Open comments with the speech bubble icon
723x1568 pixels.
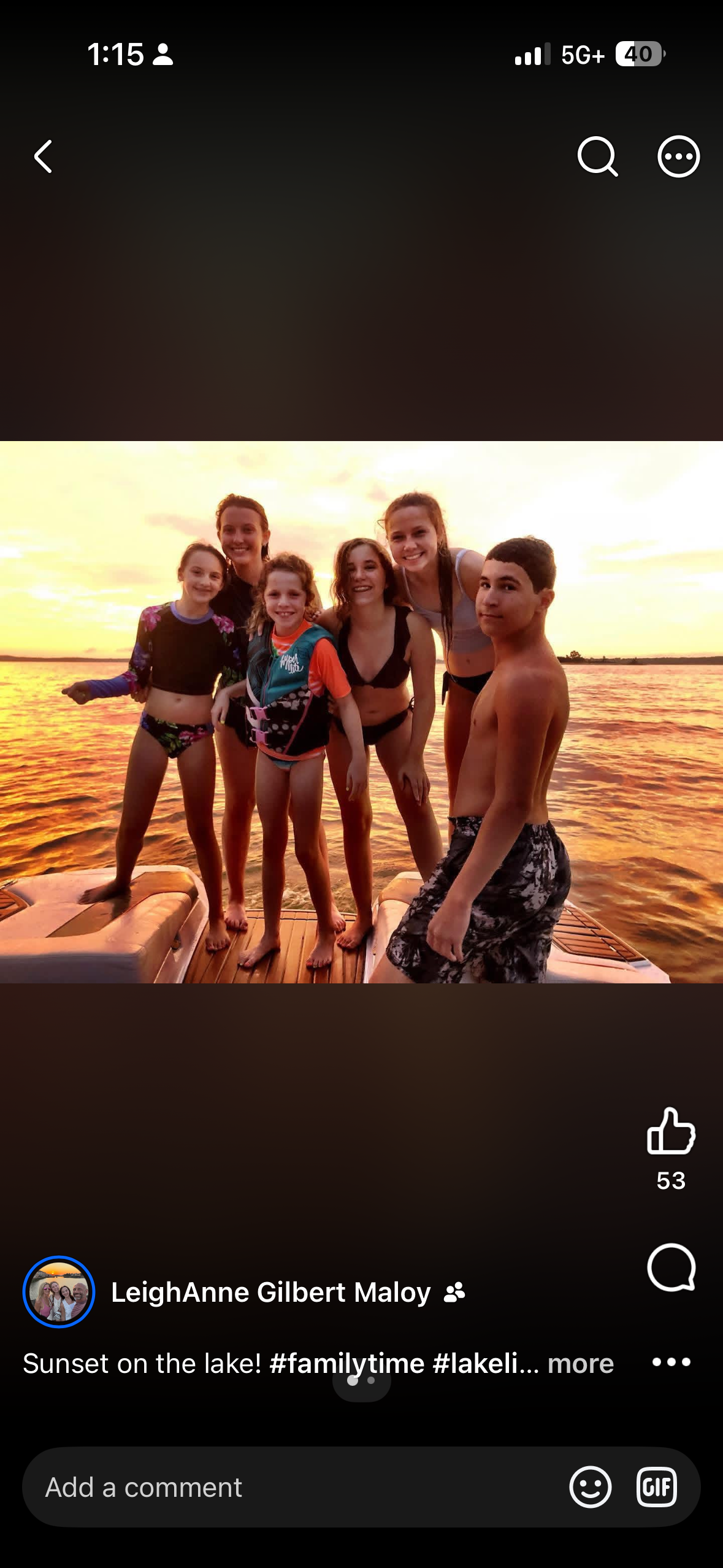(671, 1267)
